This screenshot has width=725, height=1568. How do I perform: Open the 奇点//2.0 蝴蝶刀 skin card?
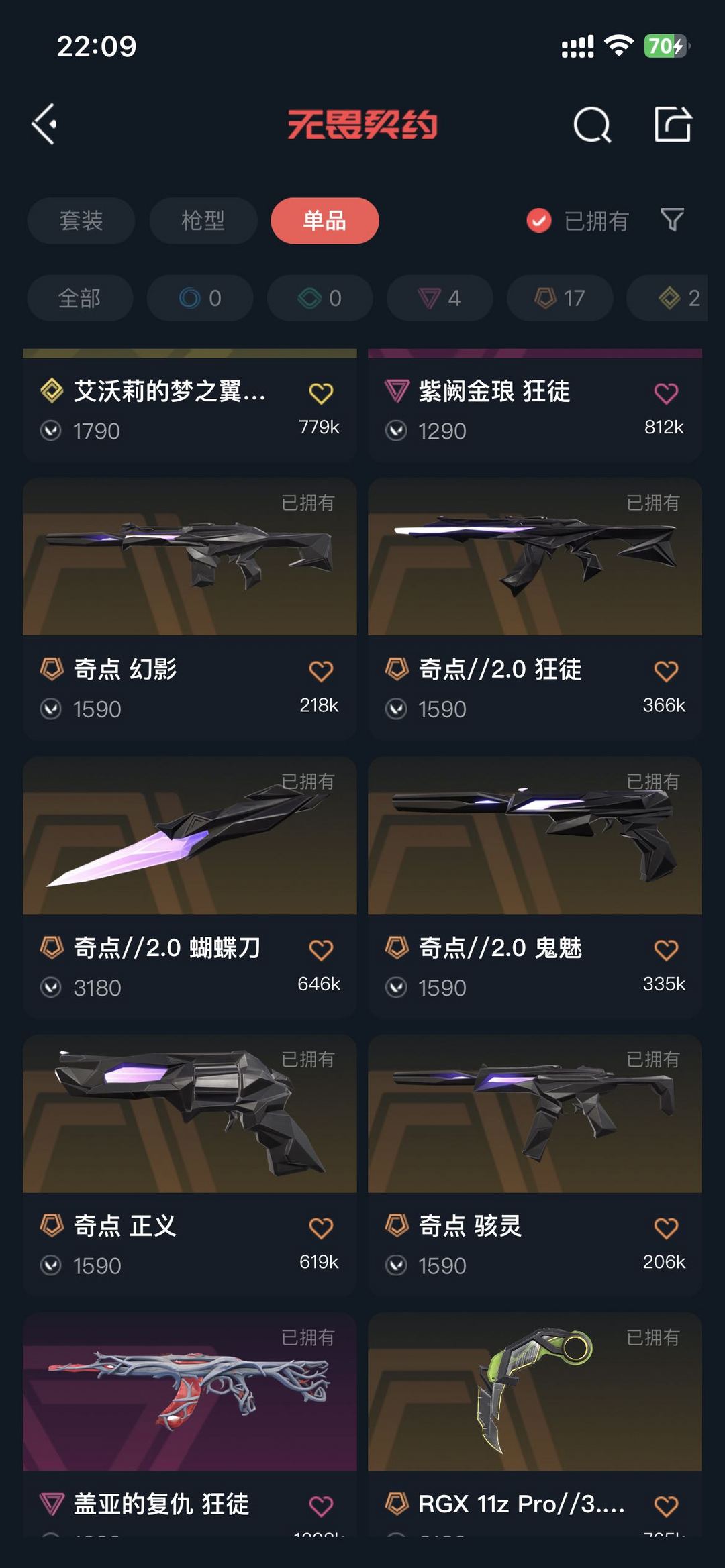click(x=190, y=888)
